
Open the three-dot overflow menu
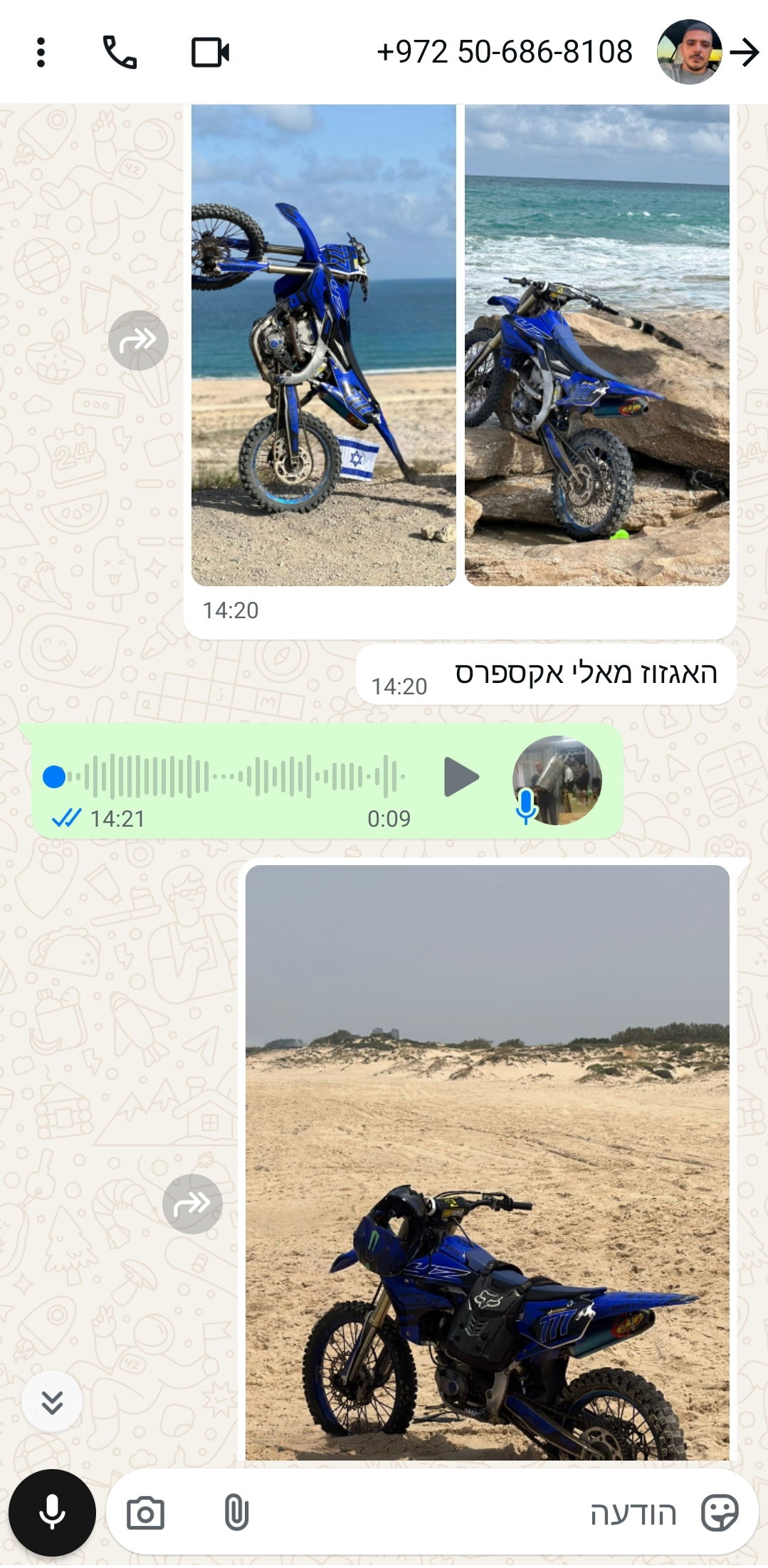[x=41, y=52]
